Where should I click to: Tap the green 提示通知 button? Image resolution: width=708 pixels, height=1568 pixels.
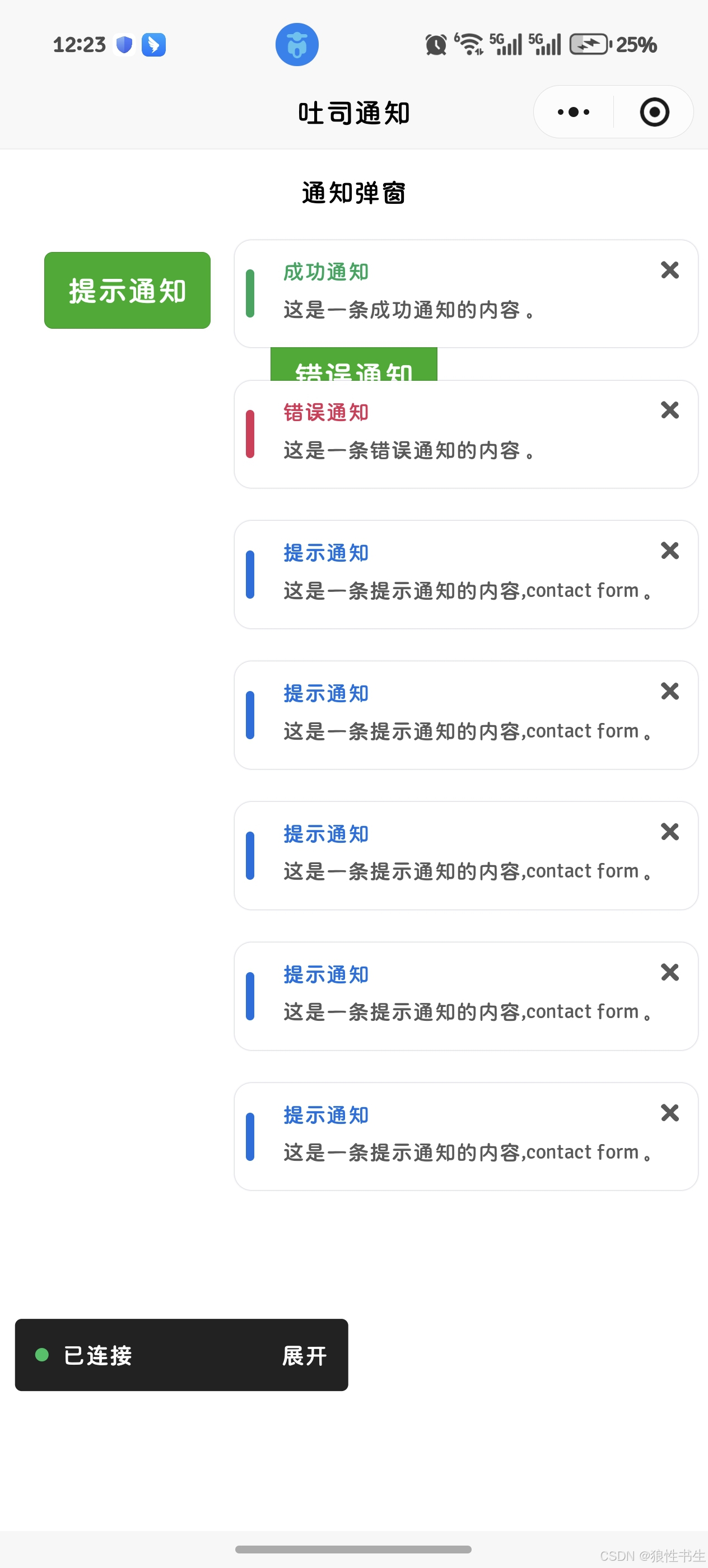[127, 290]
